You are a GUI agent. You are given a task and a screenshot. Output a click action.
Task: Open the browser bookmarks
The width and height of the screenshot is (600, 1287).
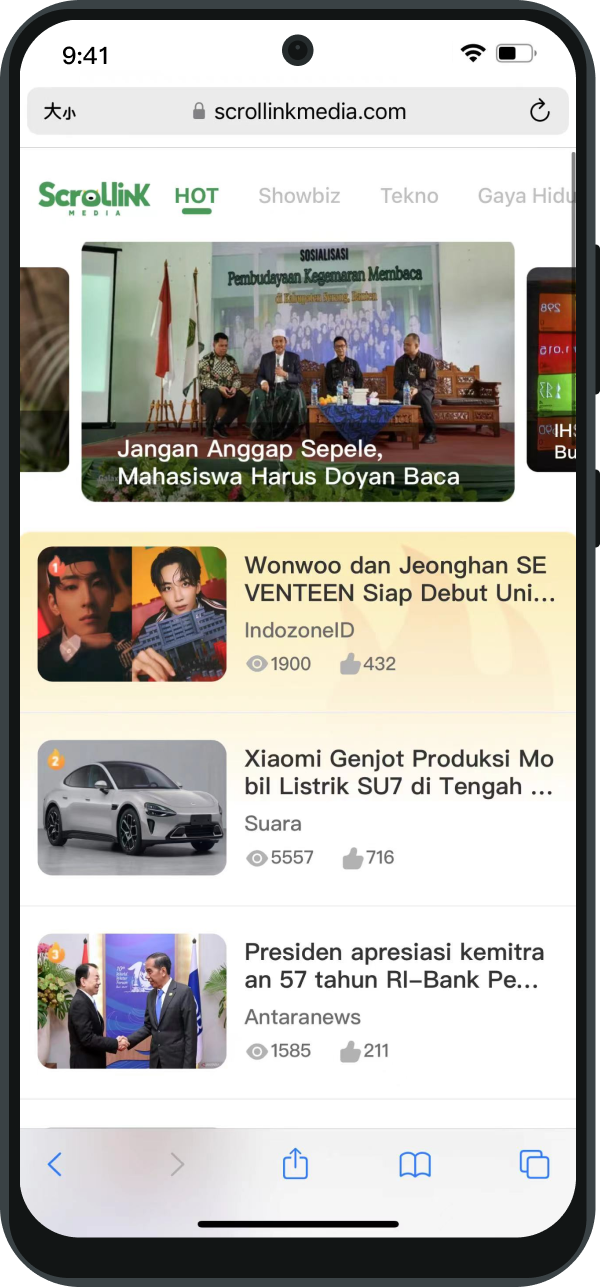[x=415, y=1164]
